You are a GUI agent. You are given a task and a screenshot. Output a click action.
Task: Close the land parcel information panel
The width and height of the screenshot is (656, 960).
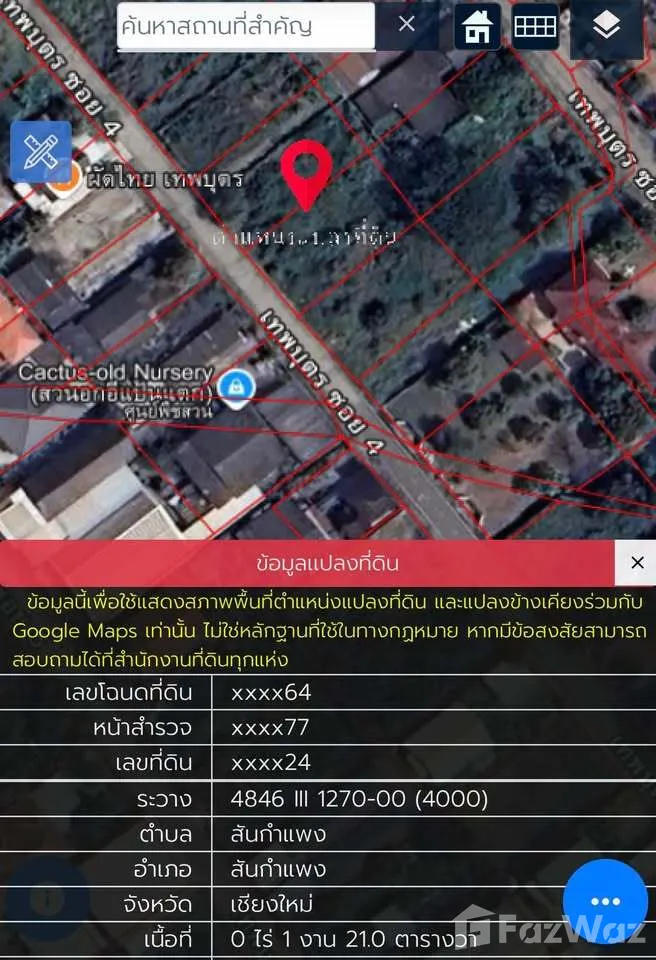point(636,563)
